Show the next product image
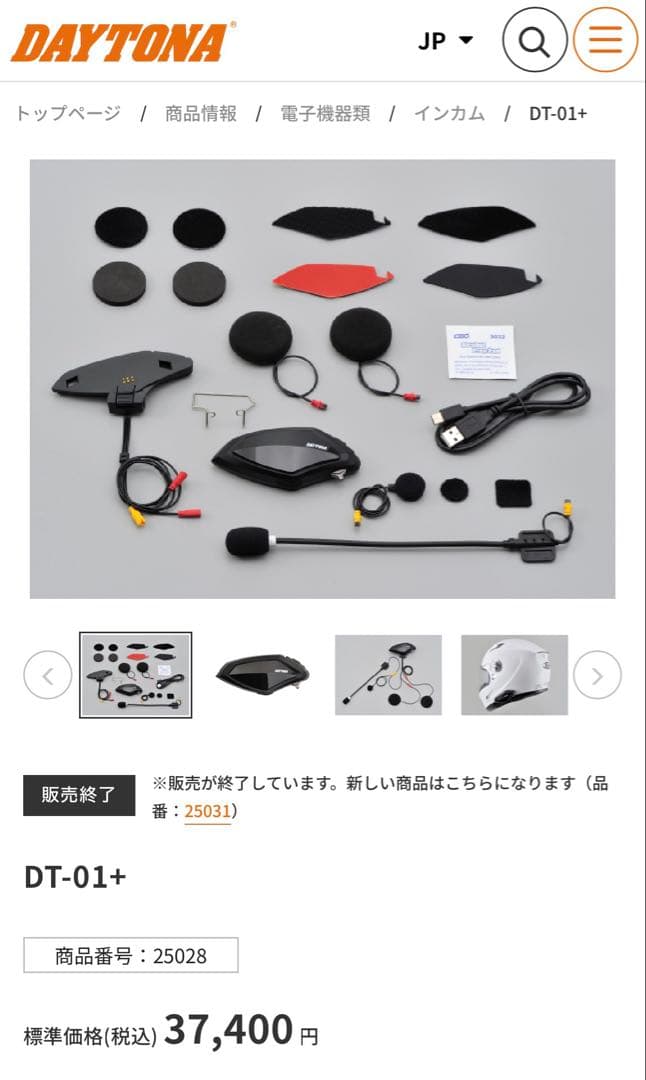The height and width of the screenshot is (1080, 646). click(x=597, y=676)
